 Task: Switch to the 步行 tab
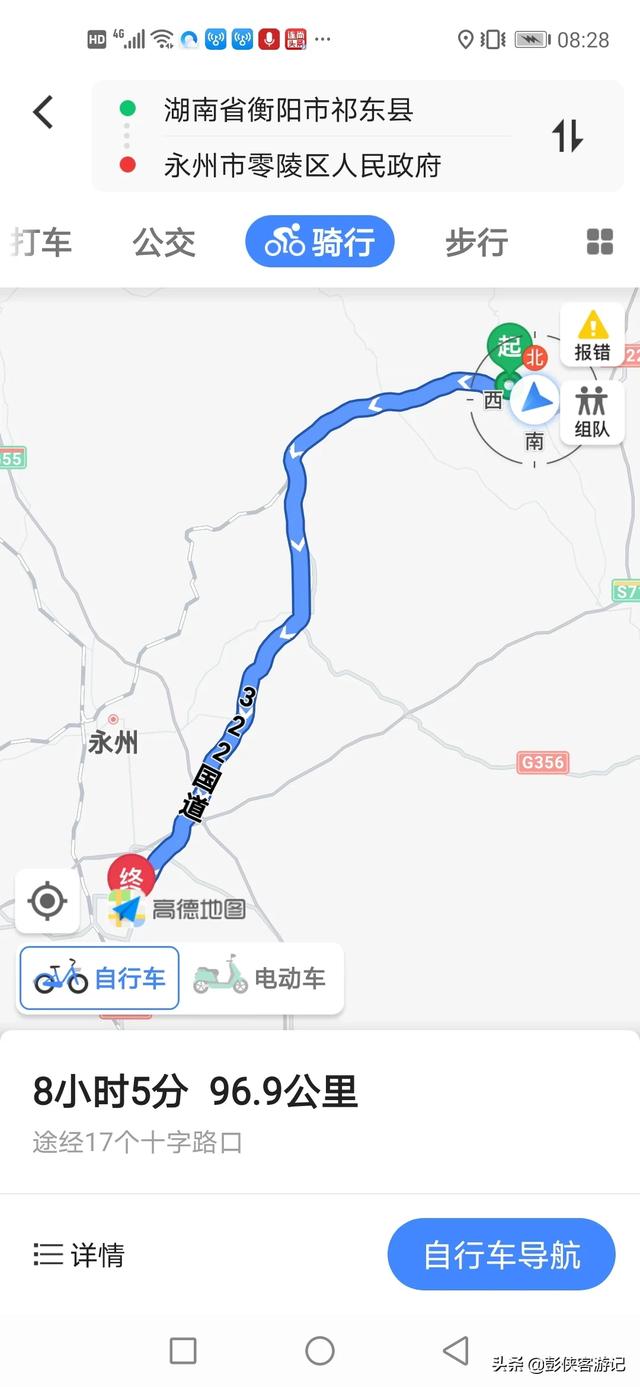point(476,242)
